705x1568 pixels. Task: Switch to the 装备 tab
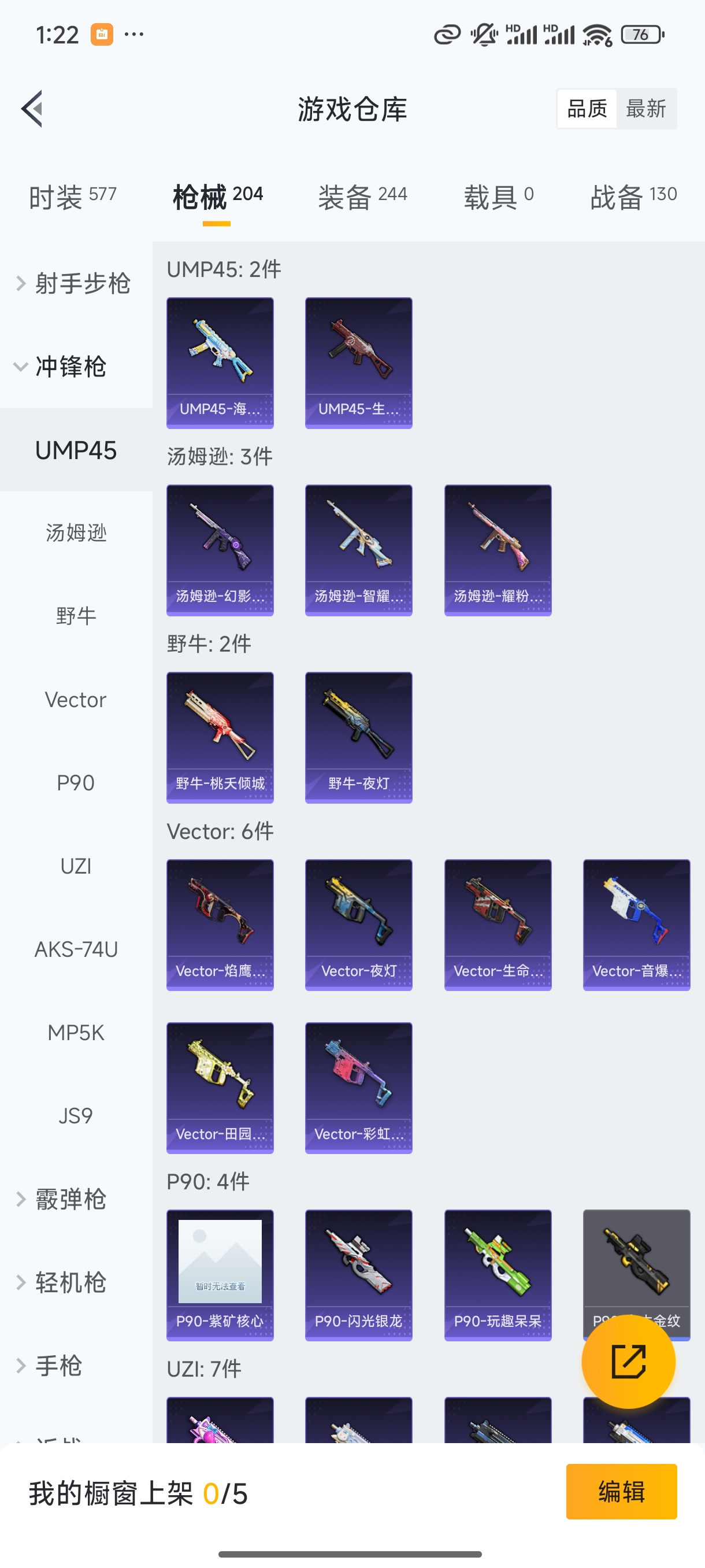pos(362,197)
